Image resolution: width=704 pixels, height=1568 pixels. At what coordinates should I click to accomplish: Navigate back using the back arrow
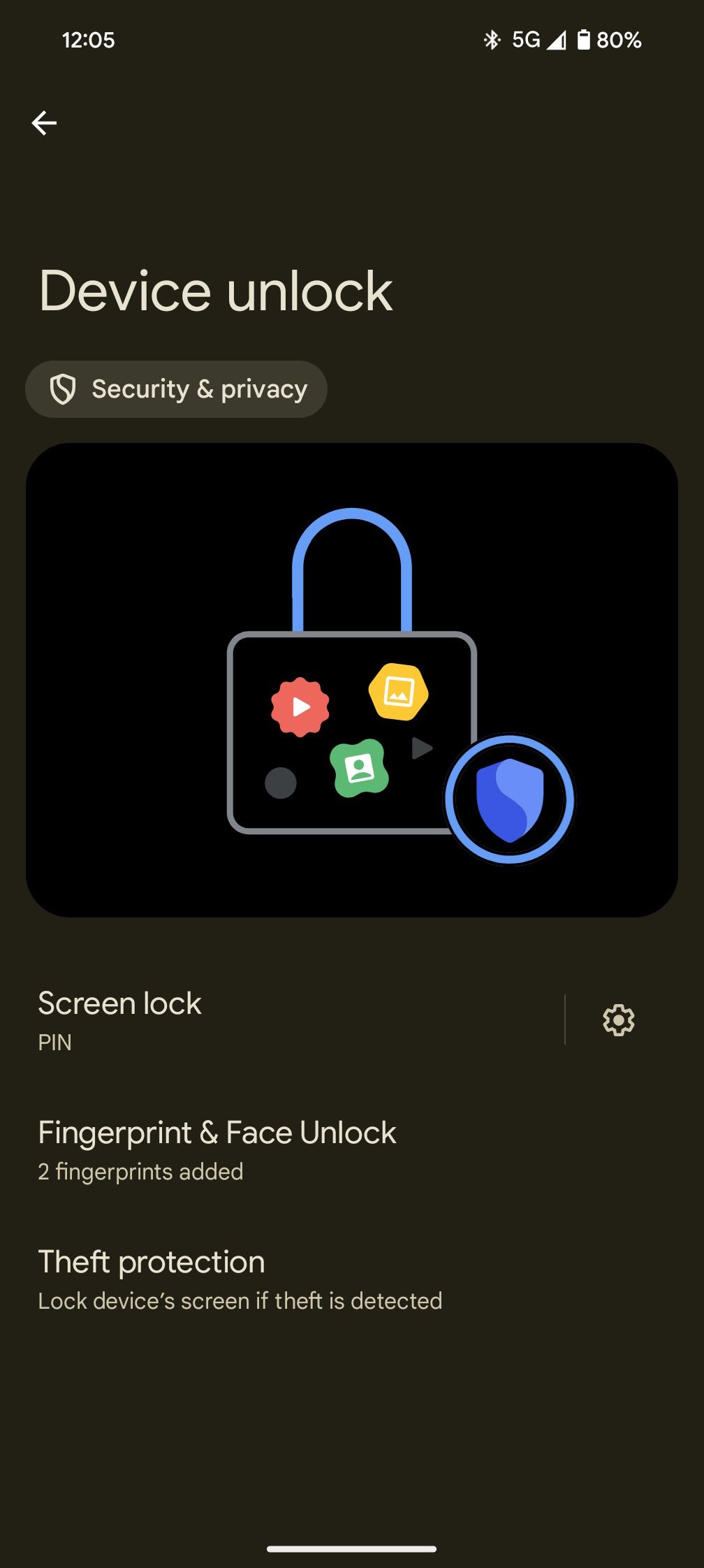click(x=45, y=122)
